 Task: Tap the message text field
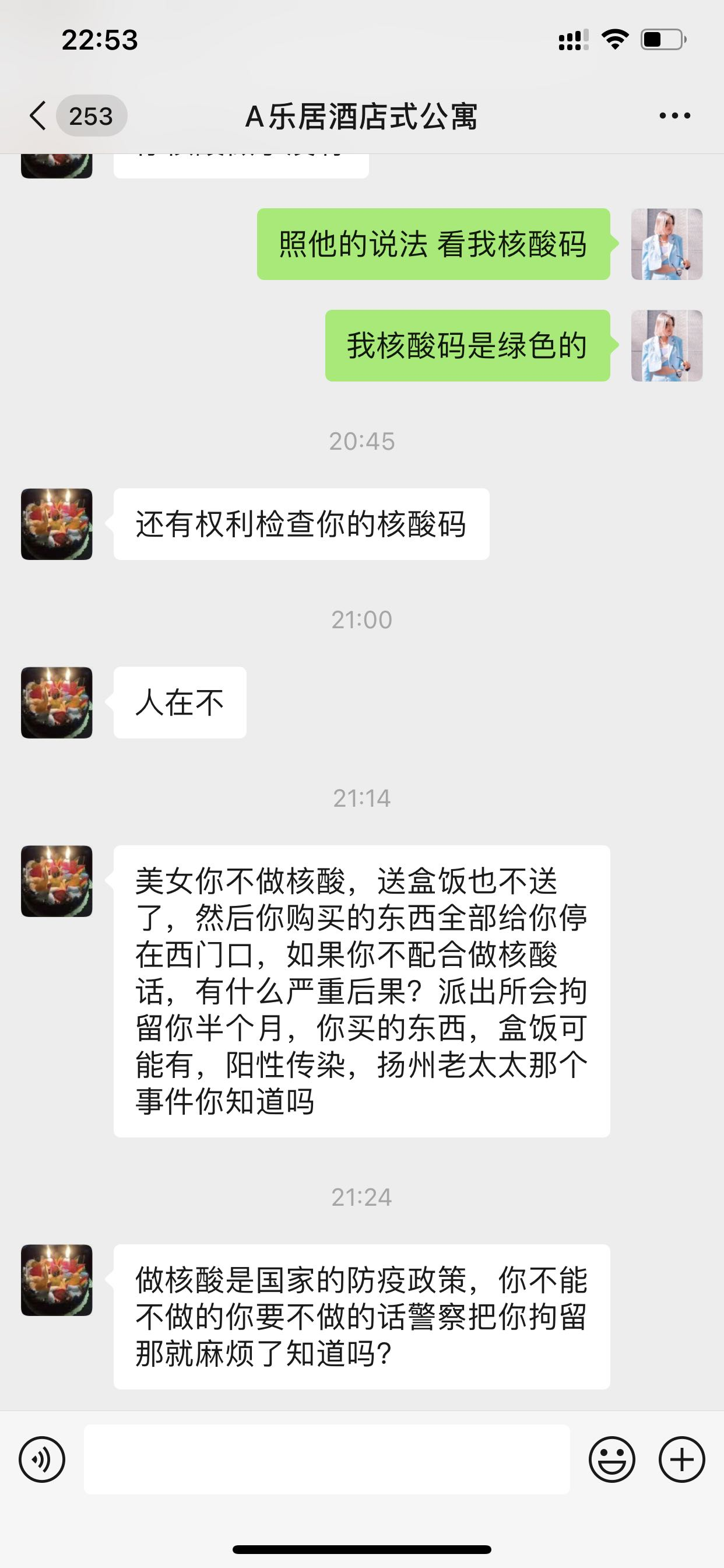326,1459
